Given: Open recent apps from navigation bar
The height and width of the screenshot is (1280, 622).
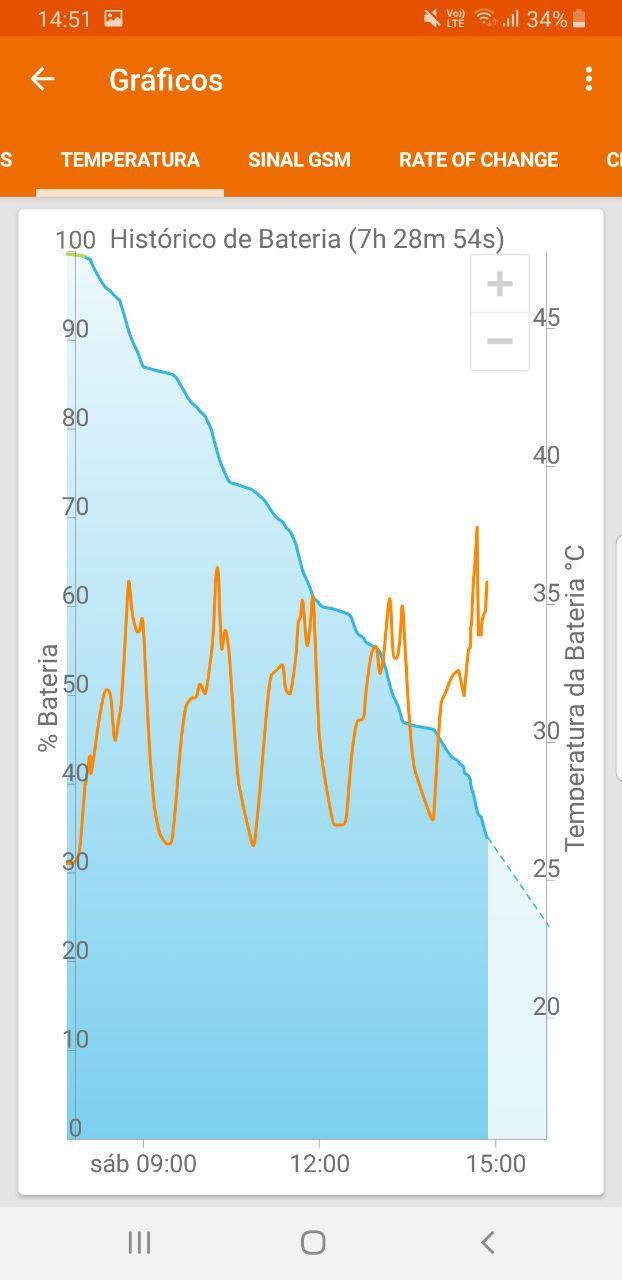Looking at the screenshot, I should 139,1242.
